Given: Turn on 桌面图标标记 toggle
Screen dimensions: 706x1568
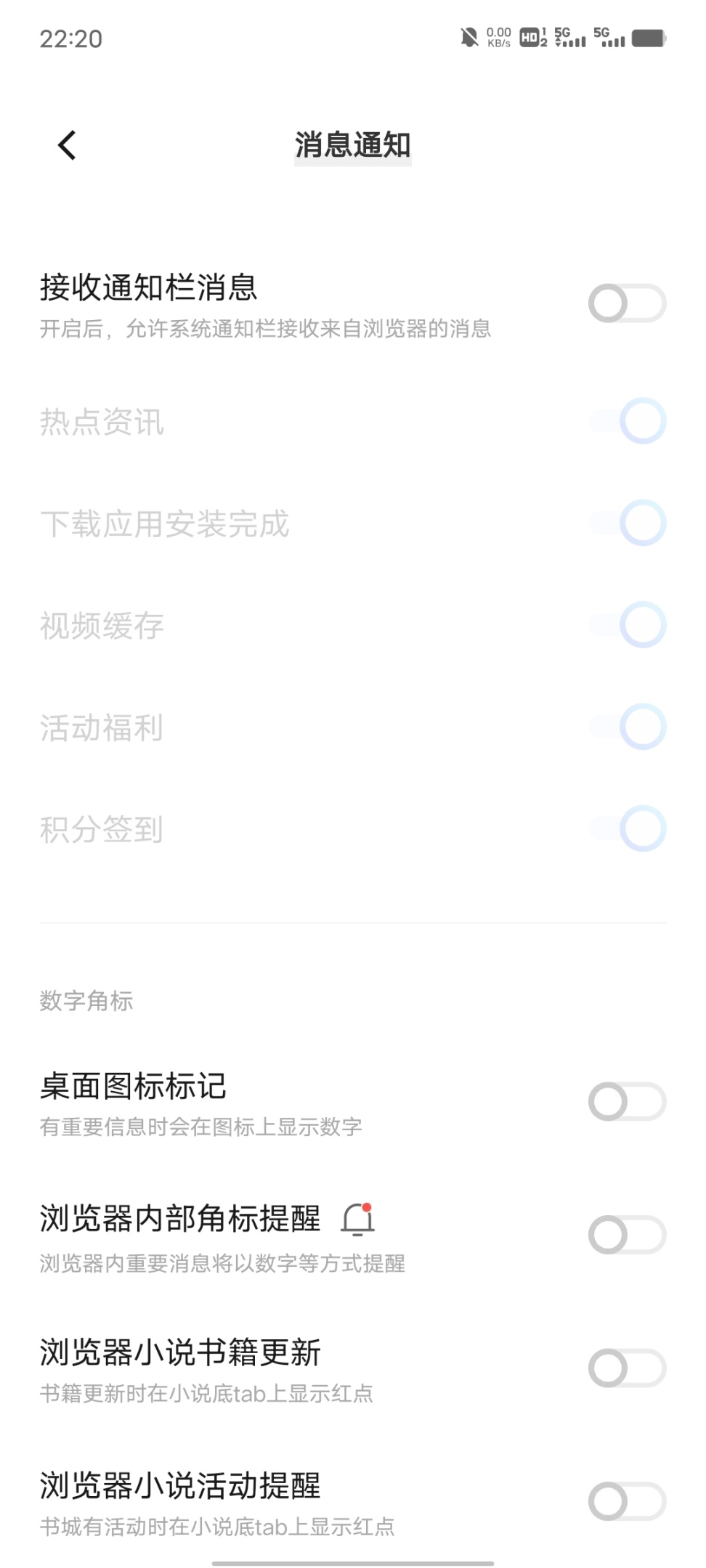Looking at the screenshot, I should (x=627, y=1101).
